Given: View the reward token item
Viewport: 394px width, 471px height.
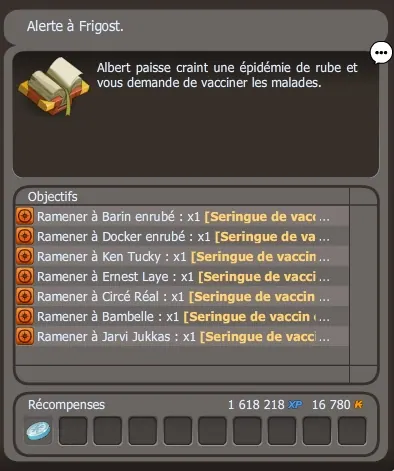Looking at the screenshot, I should pyautogui.click(x=38, y=431).
